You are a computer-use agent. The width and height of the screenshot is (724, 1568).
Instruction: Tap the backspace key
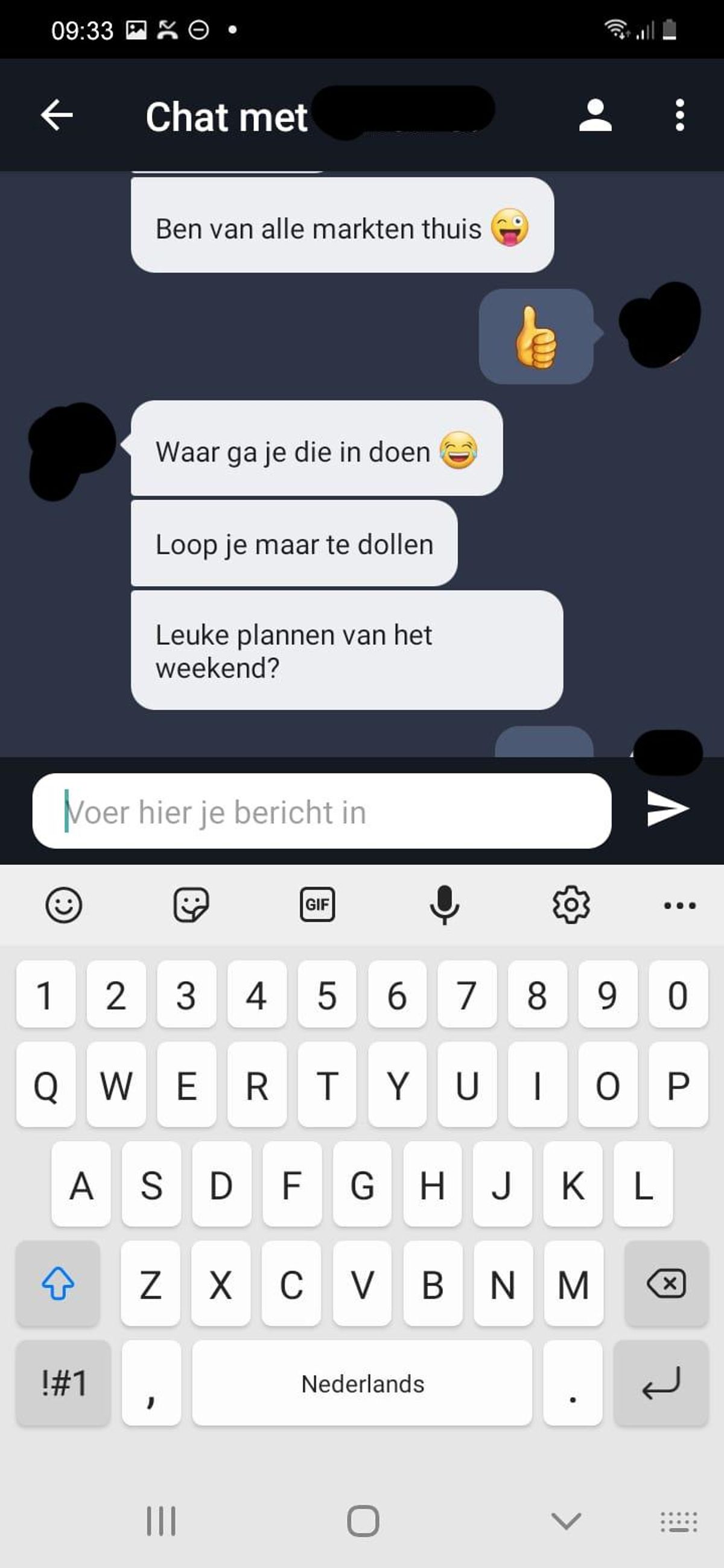[x=666, y=1283]
